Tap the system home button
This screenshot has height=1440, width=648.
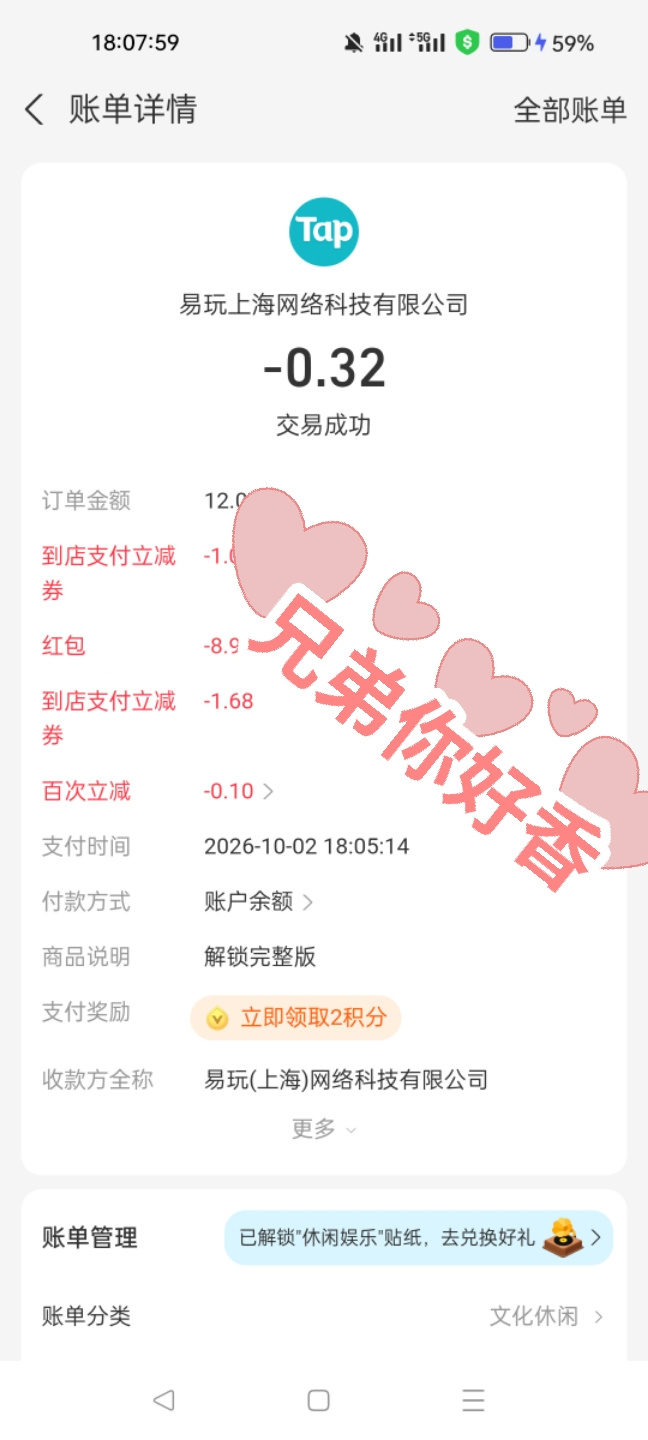pyautogui.click(x=319, y=1400)
